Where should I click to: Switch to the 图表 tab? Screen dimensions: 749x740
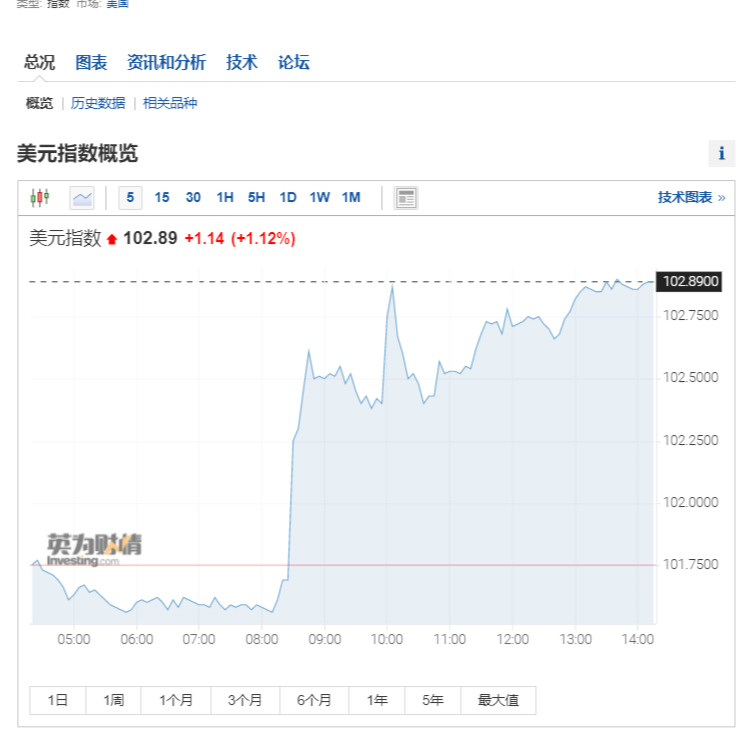(x=91, y=62)
